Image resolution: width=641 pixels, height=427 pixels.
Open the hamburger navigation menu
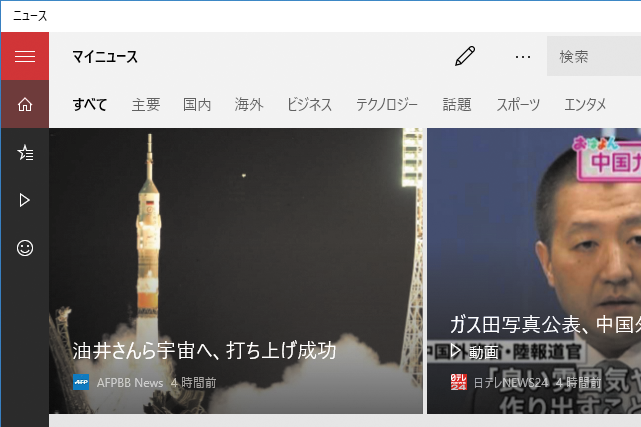point(25,57)
